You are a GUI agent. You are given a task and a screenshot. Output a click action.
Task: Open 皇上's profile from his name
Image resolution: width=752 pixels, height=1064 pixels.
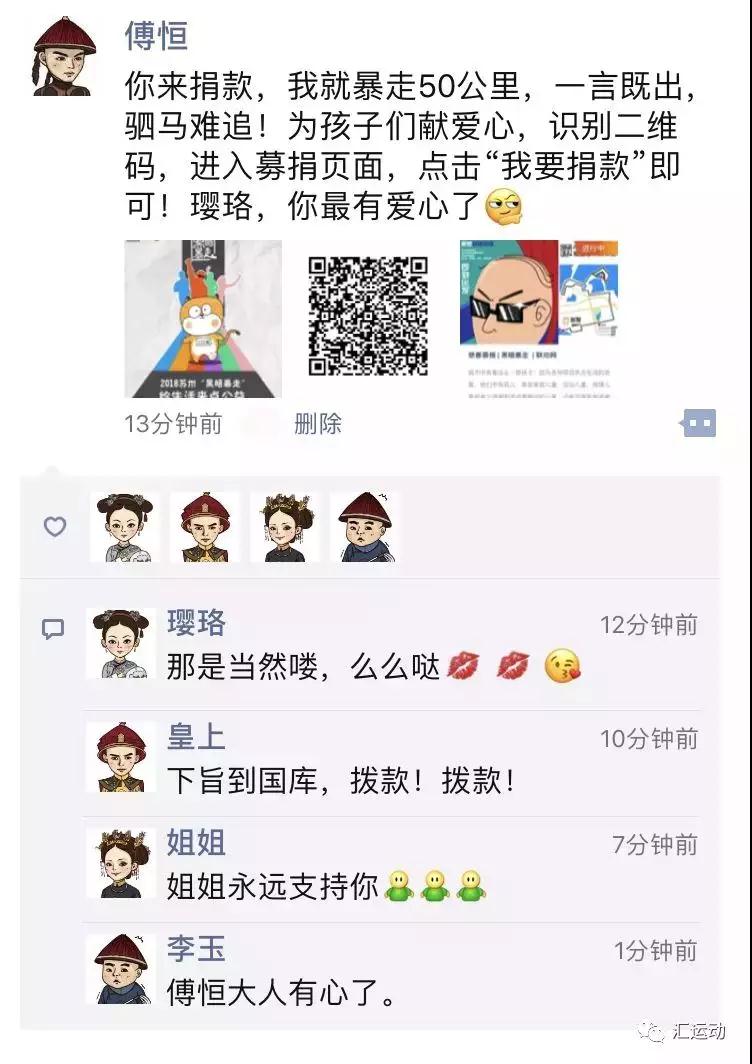tap(196, 738)
